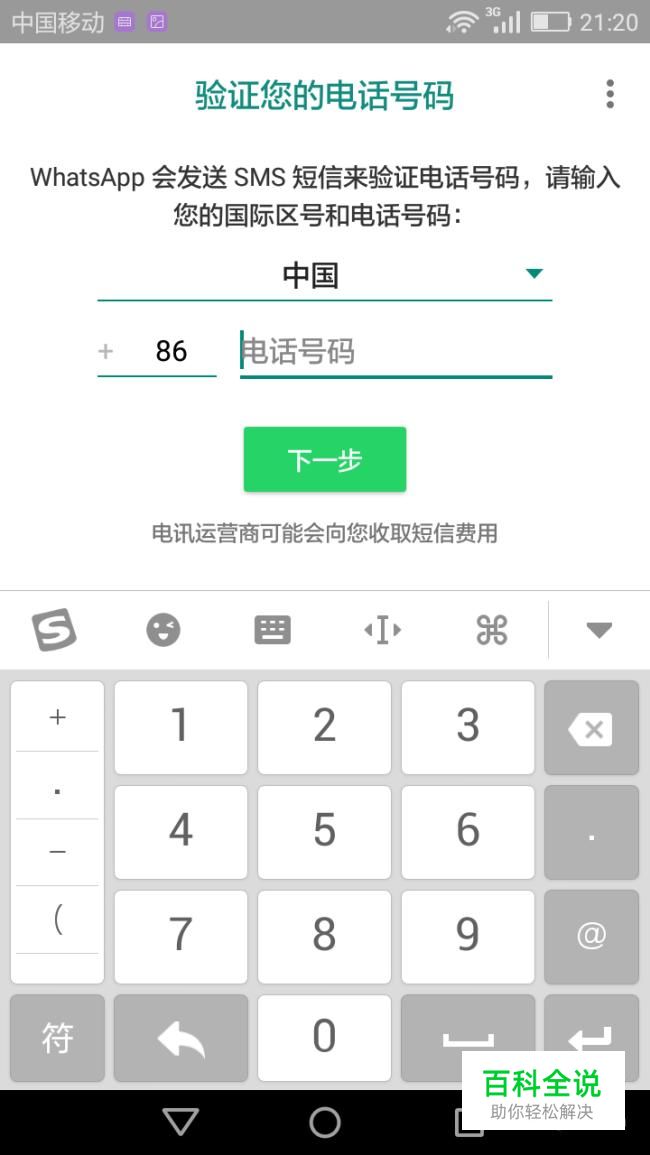
Task: Open the cursor movement tool
Action: point(382,630)
